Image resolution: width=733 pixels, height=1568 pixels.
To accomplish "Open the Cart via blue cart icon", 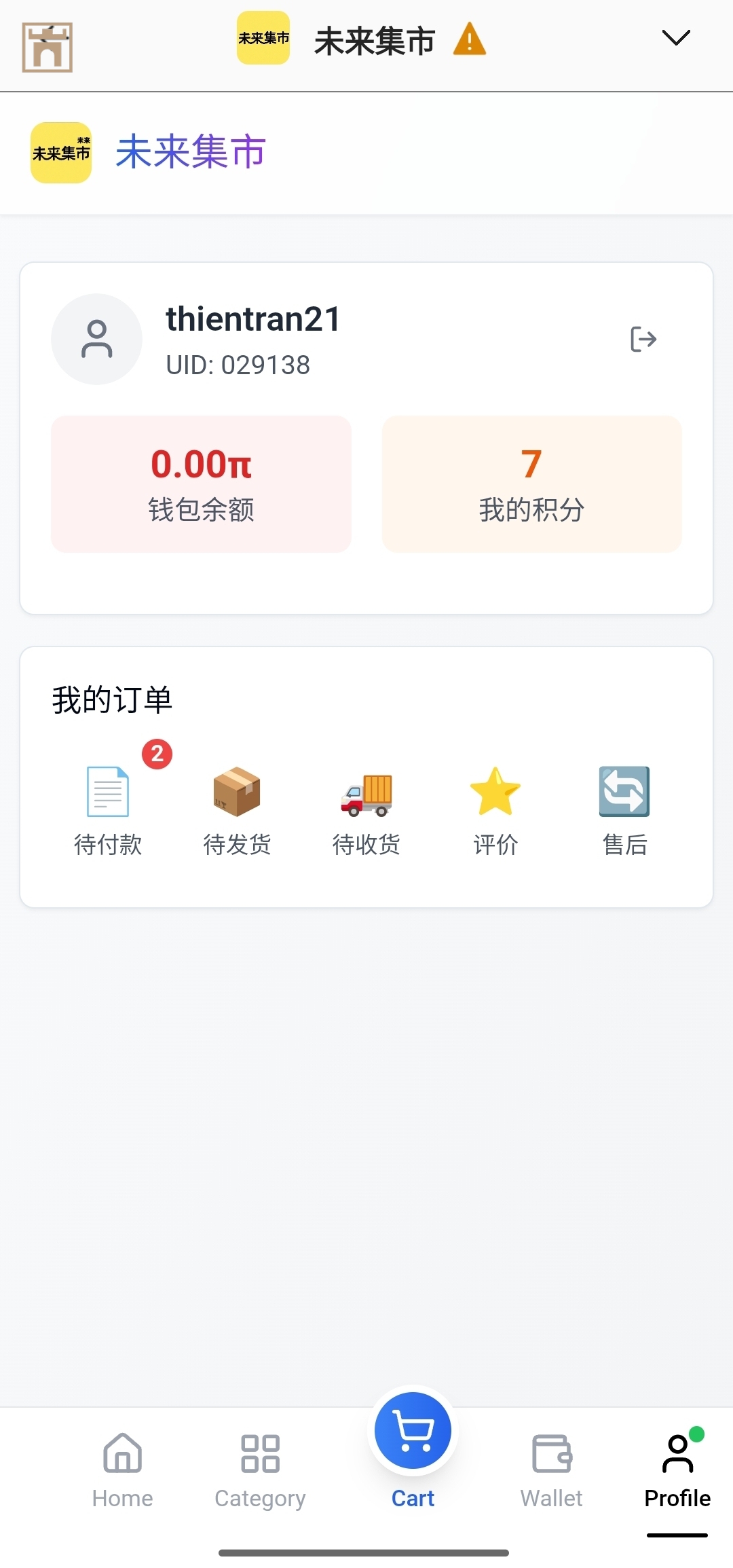I will 412,1430.
